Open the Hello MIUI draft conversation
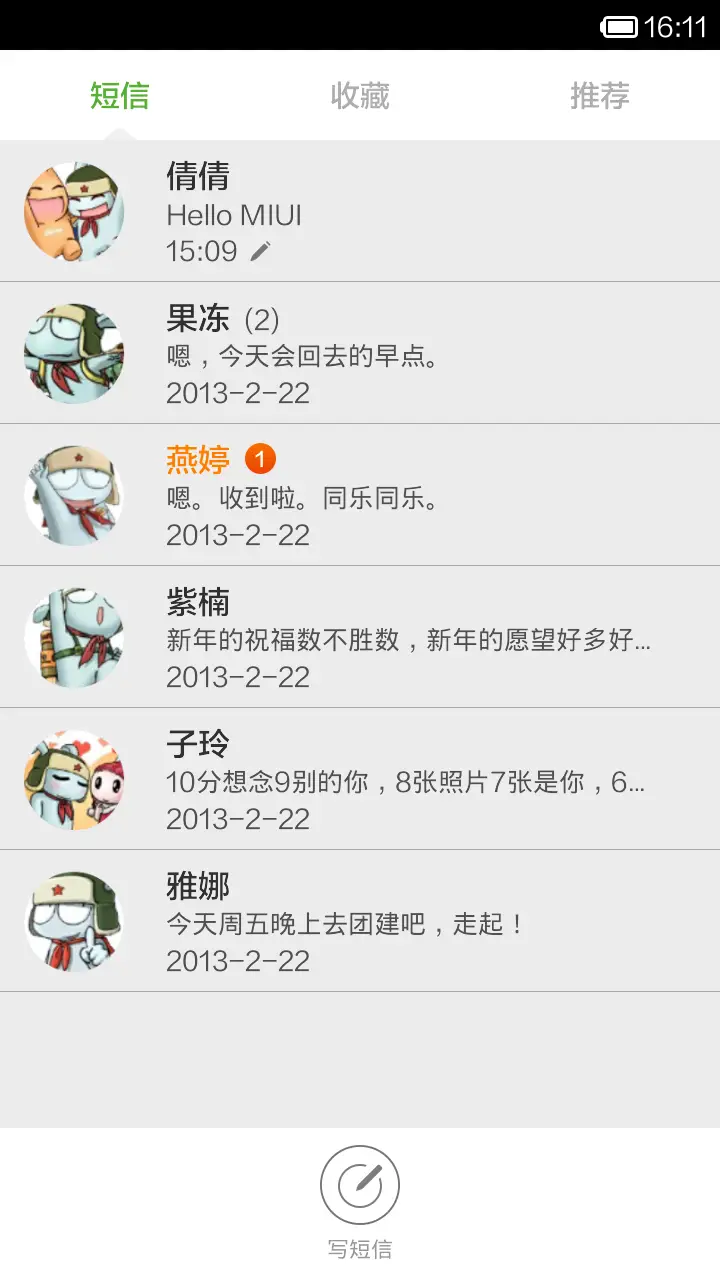720x1280 pixels. [400, 211]
